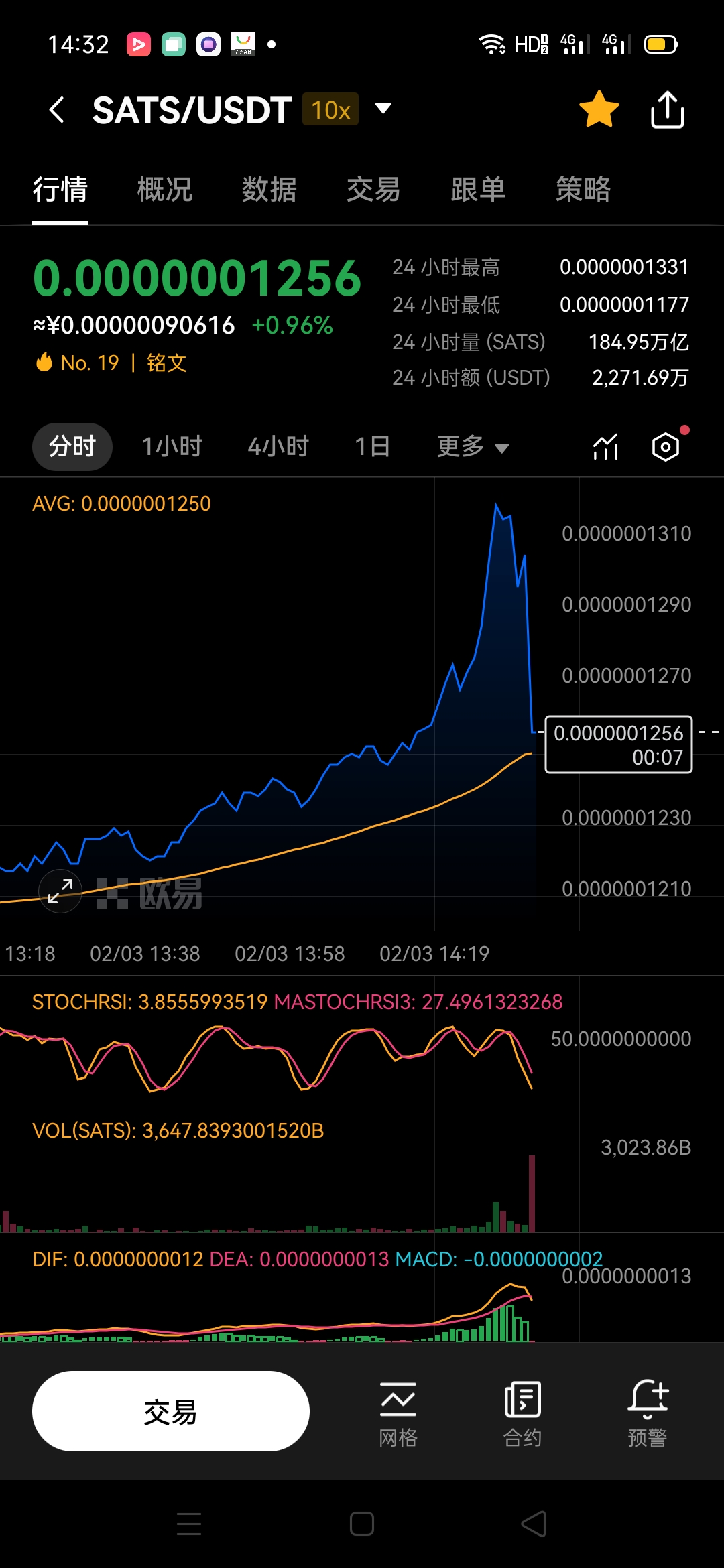
Task: Open the No. 19 铭文 ranking link
Action: pyautogui.click(x=111, y=362)
